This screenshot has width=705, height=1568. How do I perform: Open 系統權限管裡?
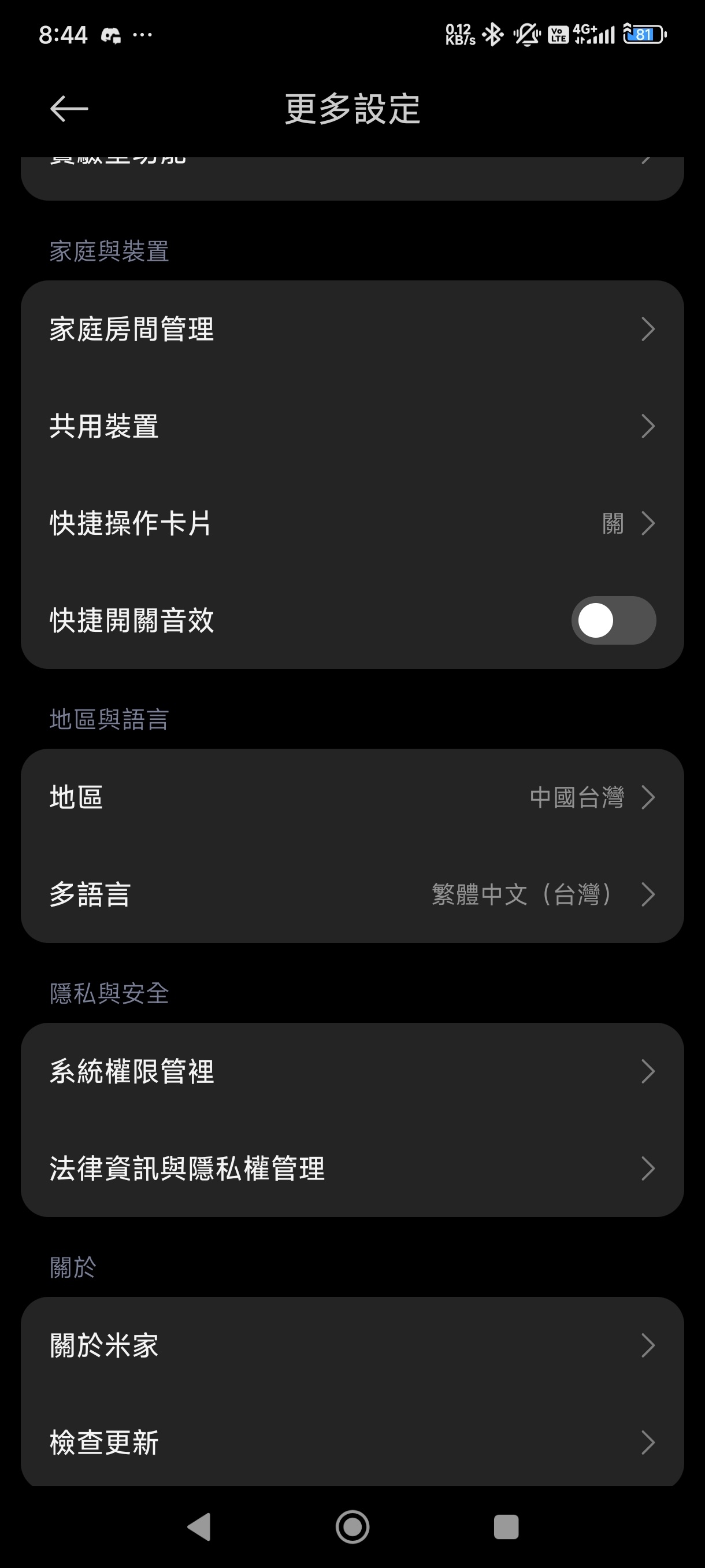pyautogui.click(x=352, y=1071)
